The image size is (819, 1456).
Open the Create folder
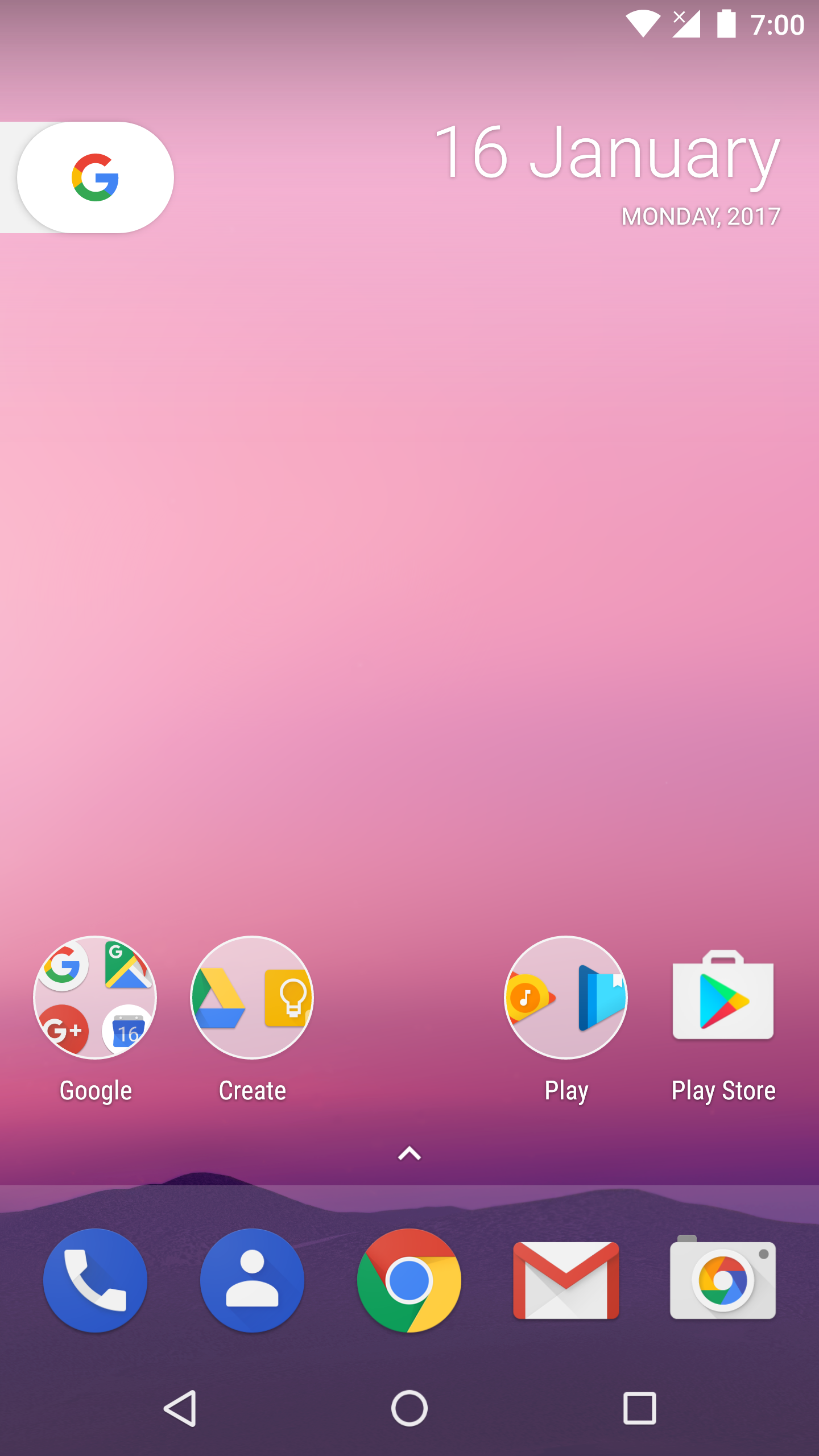coord(252,998)
